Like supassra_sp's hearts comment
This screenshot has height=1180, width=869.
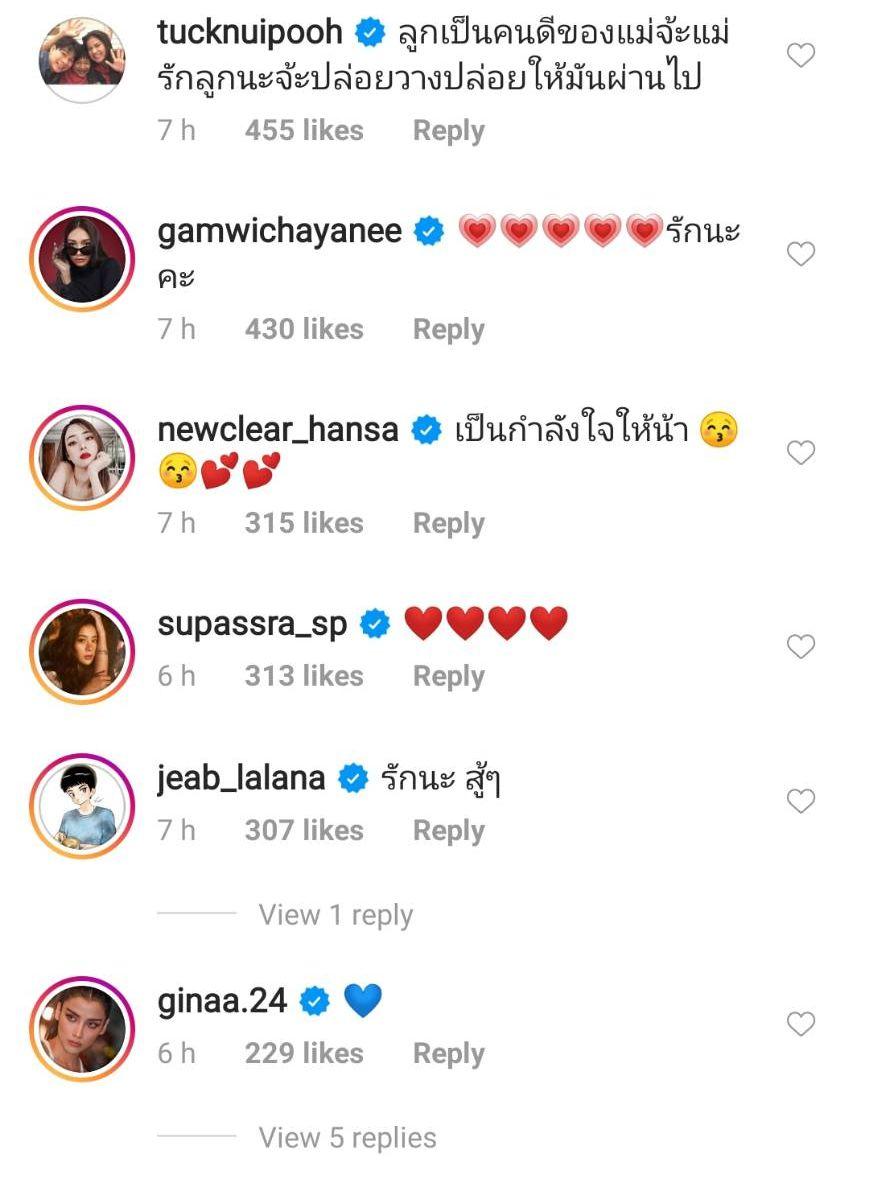pyautogui.click(x=801, y=647)
